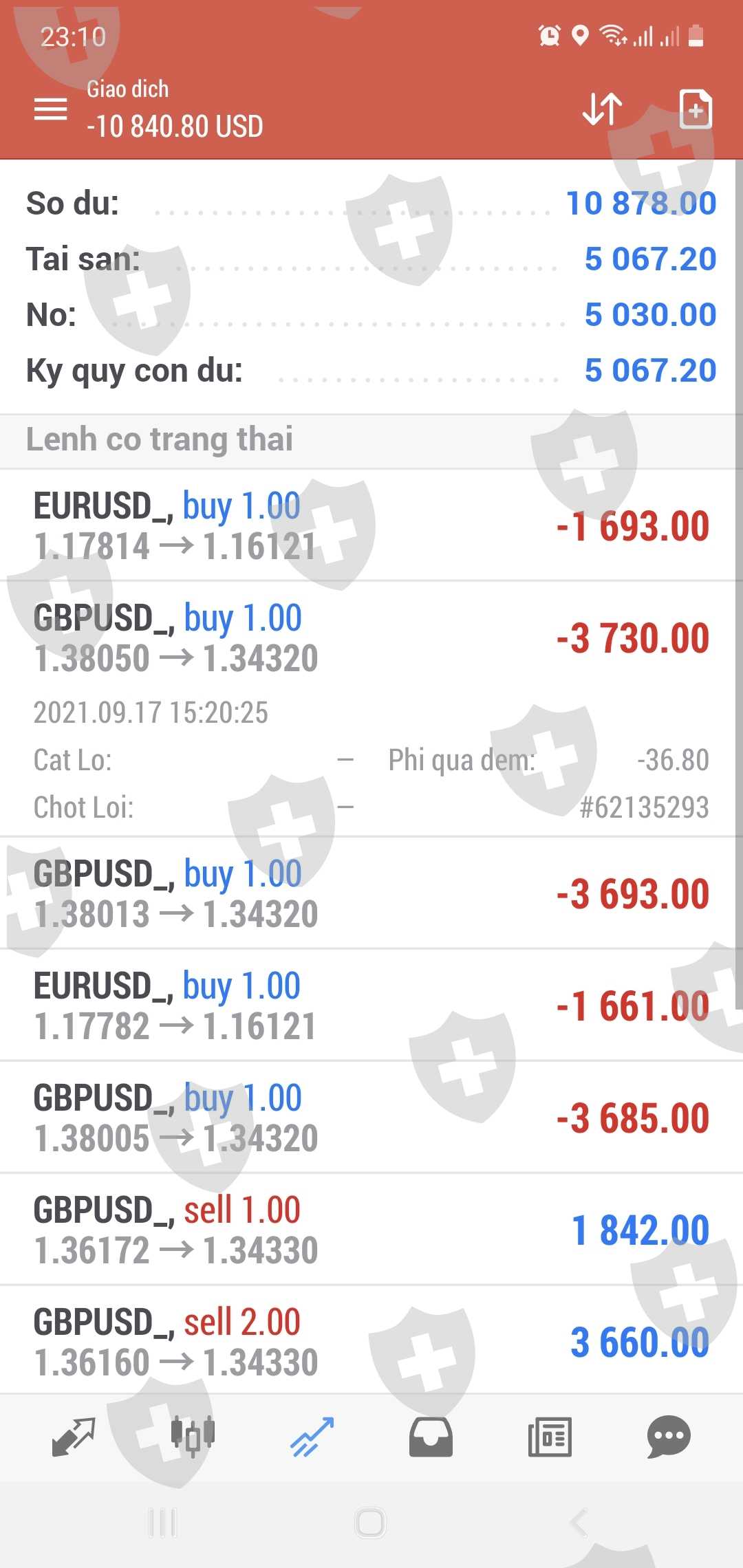The image size is (743, 1568).
Task: Collapse GBPUSD buy position at 1.38050
Action: click(x=371, y=638)
